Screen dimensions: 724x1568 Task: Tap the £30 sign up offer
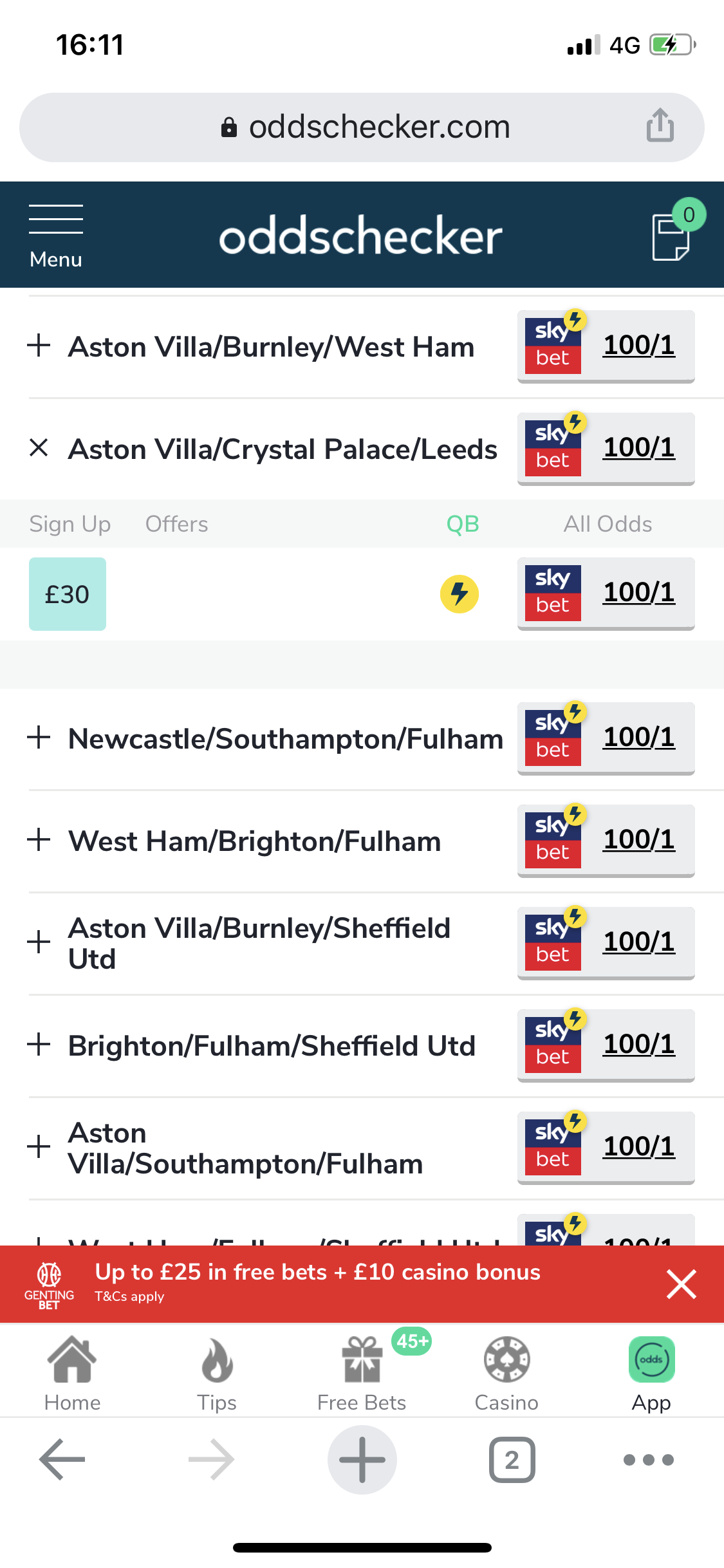tap(68, 594)
